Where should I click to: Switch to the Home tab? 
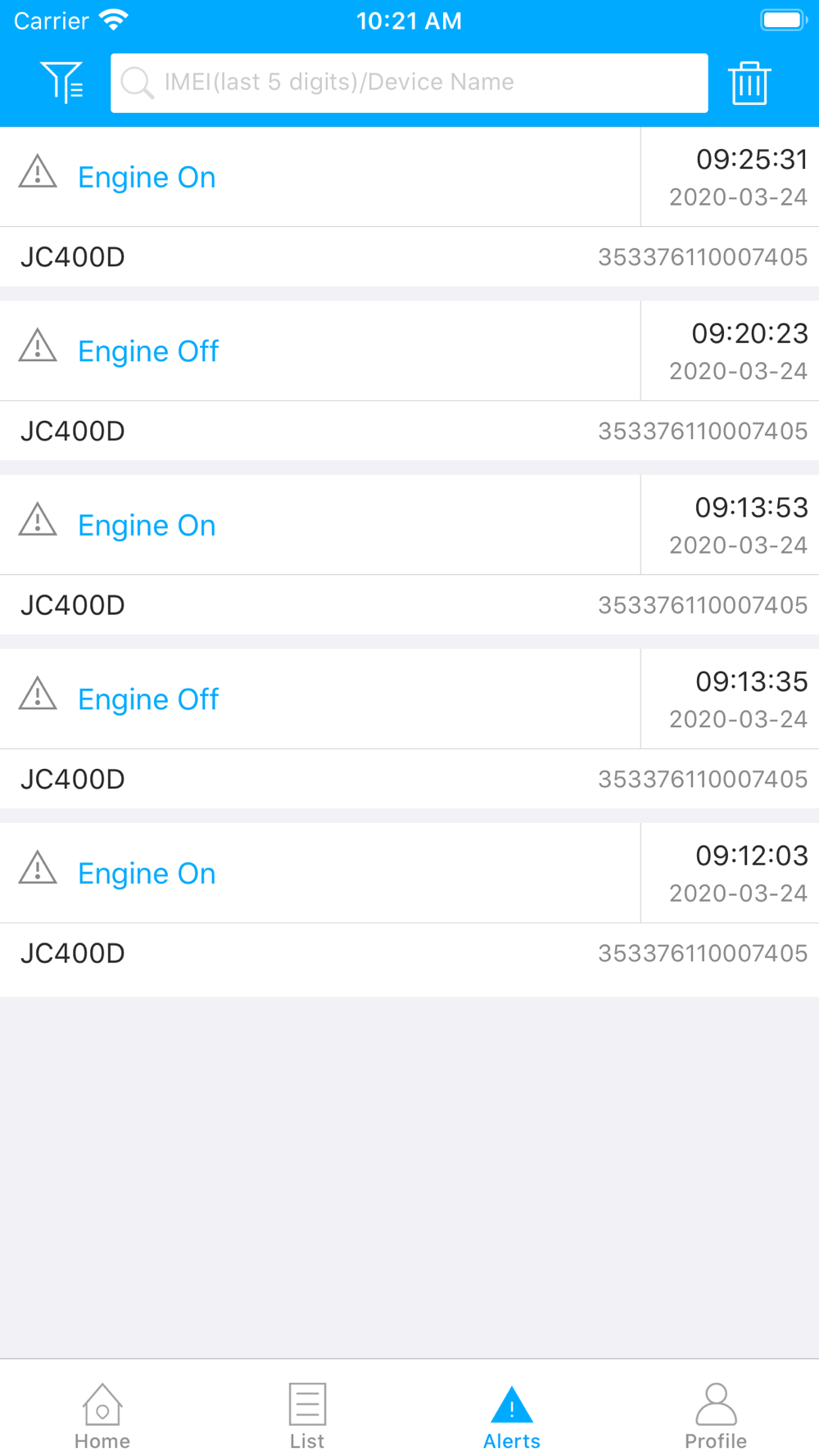(102, 1415)
